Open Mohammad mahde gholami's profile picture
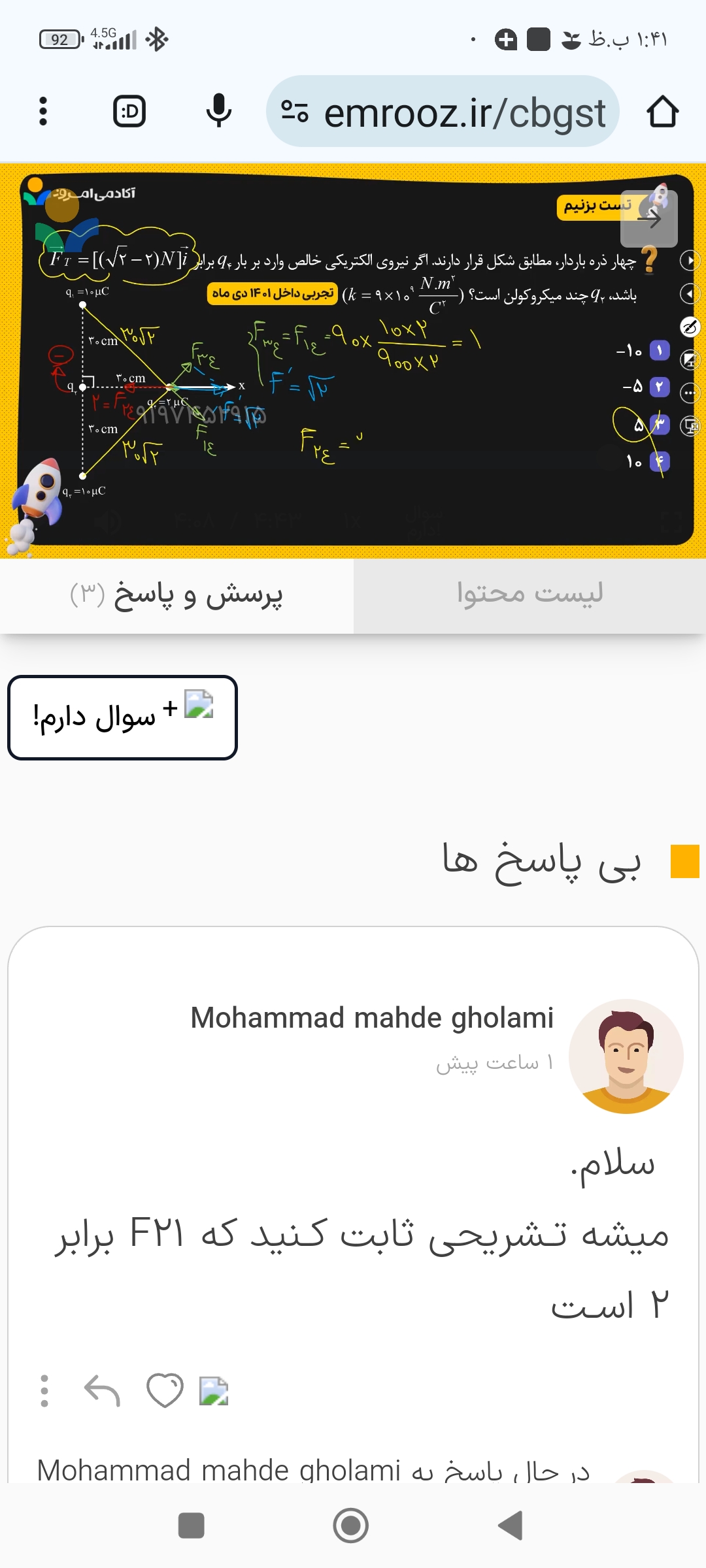The image size is (706, 1568). [626, 1056]
